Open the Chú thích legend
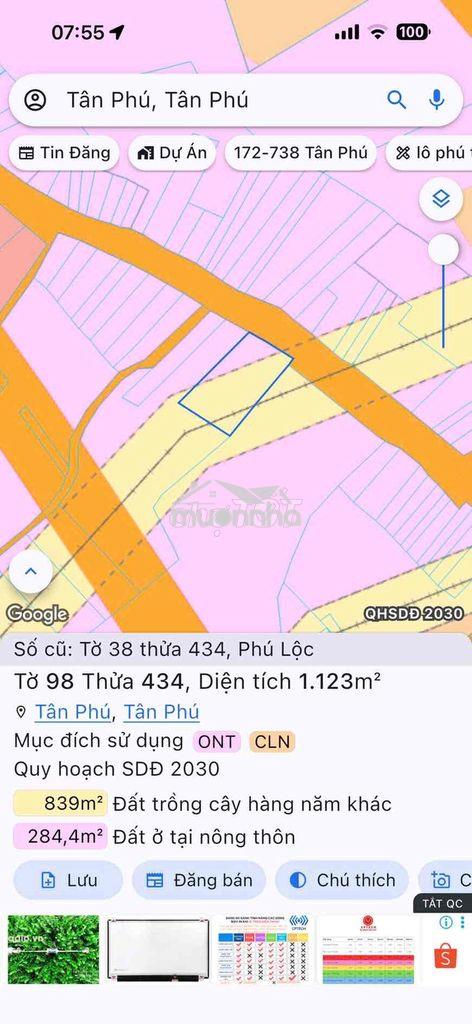Image resolution: width=472 pixels, height=1024 pixels. click(x=342, y=880)
